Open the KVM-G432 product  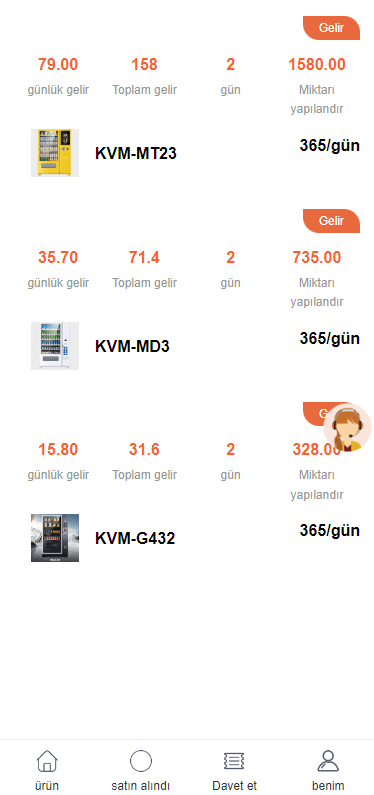pyautogui.click(x=135, y=538)
